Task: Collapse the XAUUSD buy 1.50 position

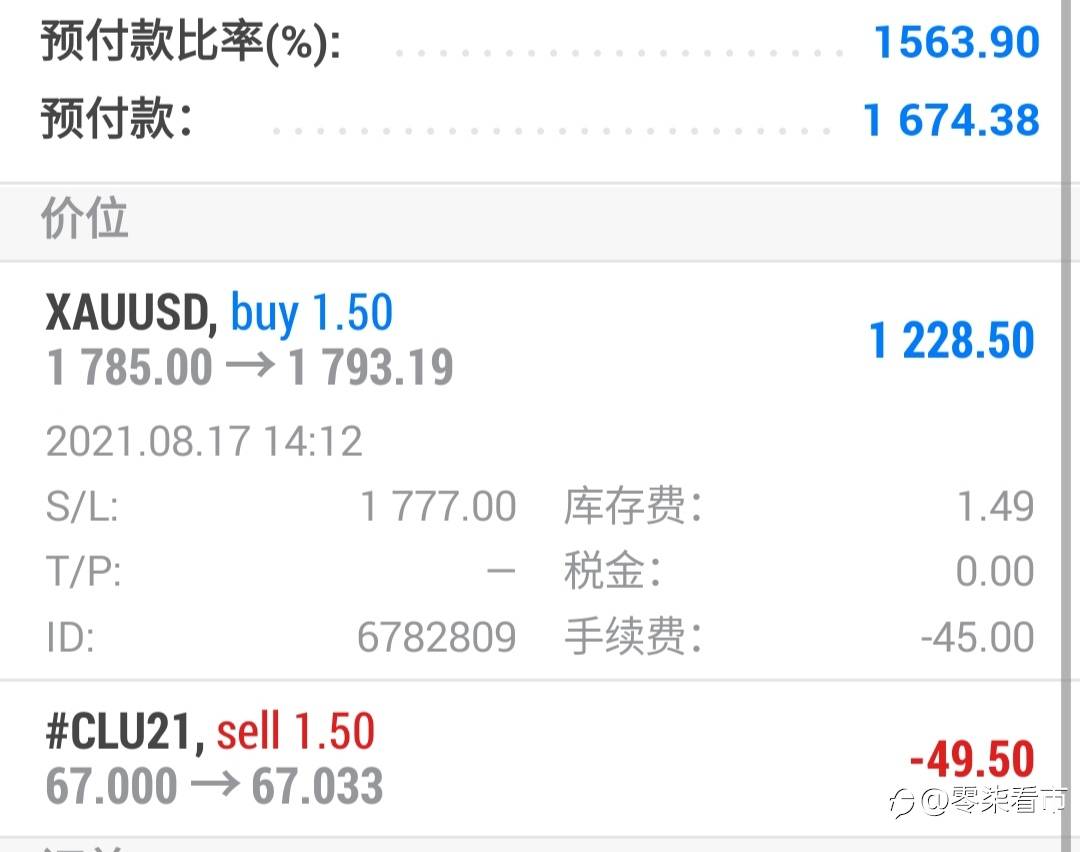Action: coord(530,471)
